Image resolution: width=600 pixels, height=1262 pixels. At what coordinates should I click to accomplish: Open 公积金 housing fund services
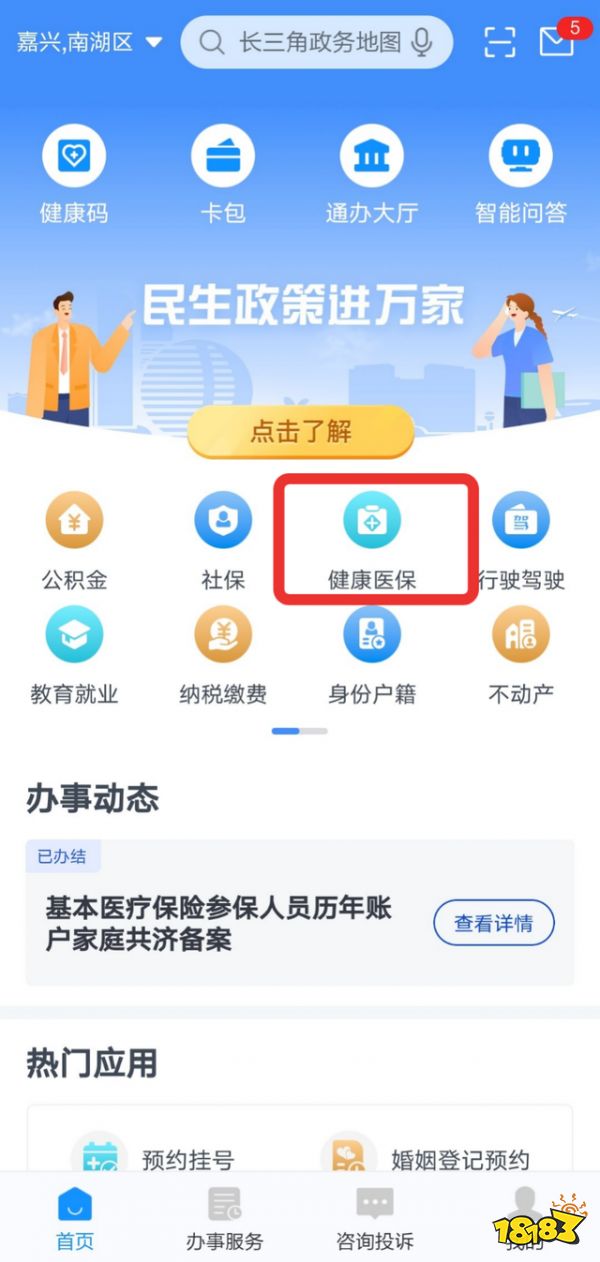tap(74, 545)
